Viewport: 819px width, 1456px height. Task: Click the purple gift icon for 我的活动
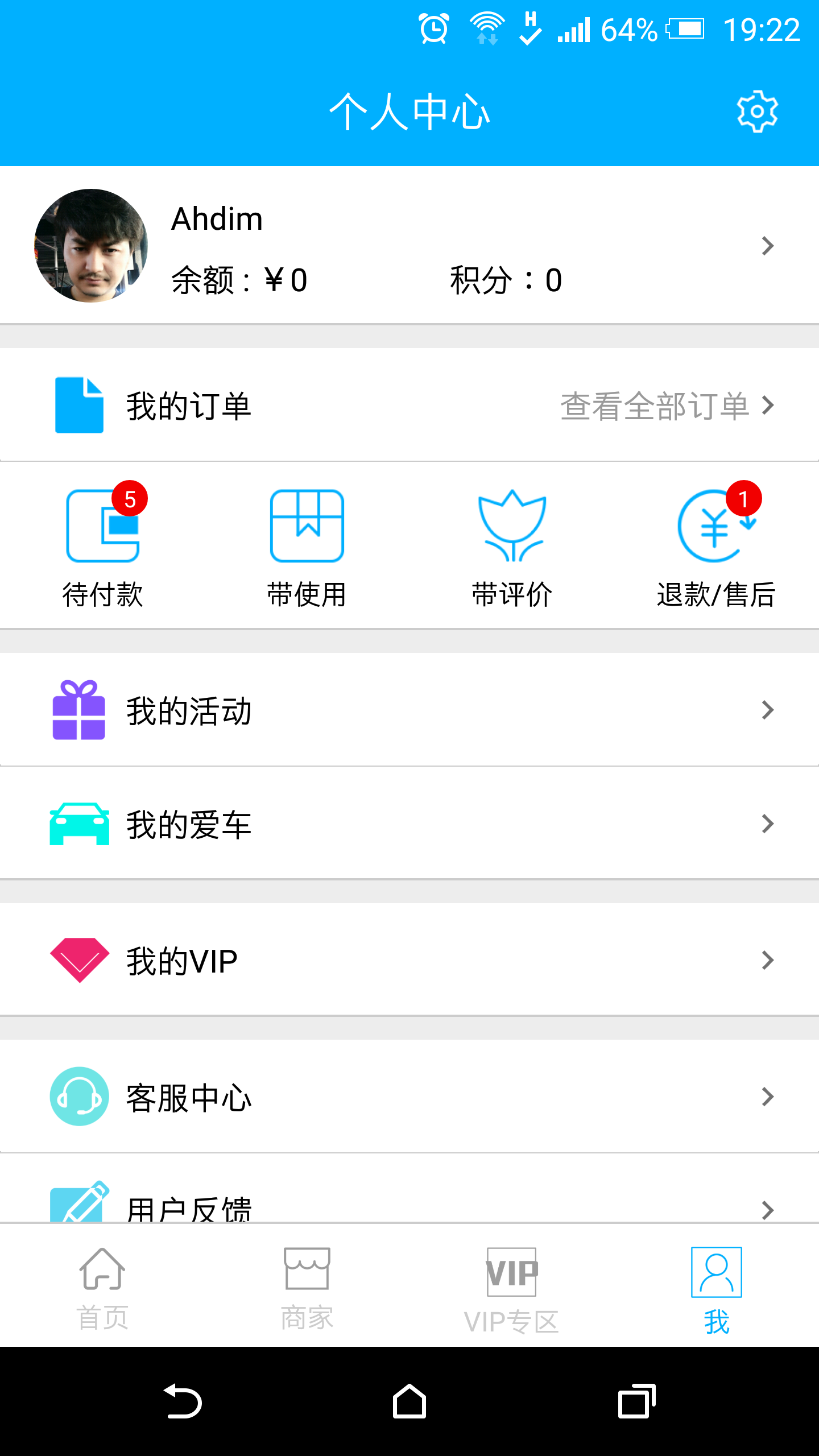point(80,710)
